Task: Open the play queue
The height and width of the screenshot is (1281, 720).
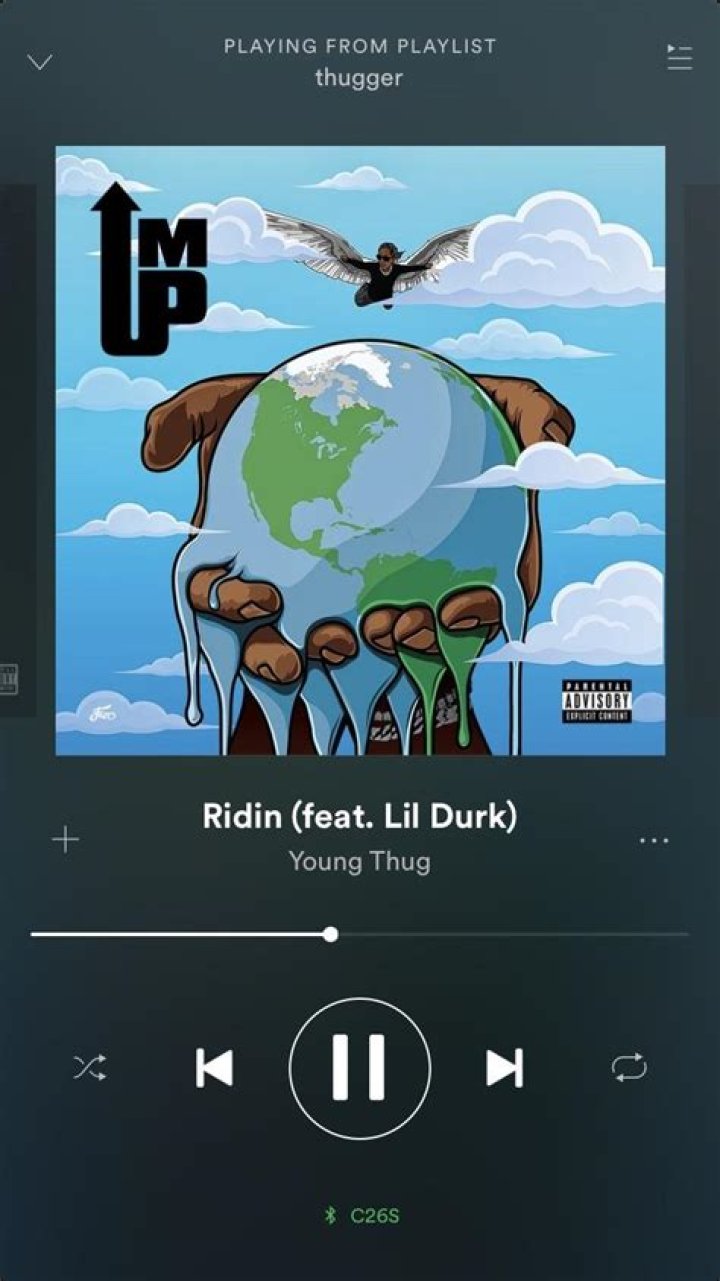Action: (x=679, y=57)
